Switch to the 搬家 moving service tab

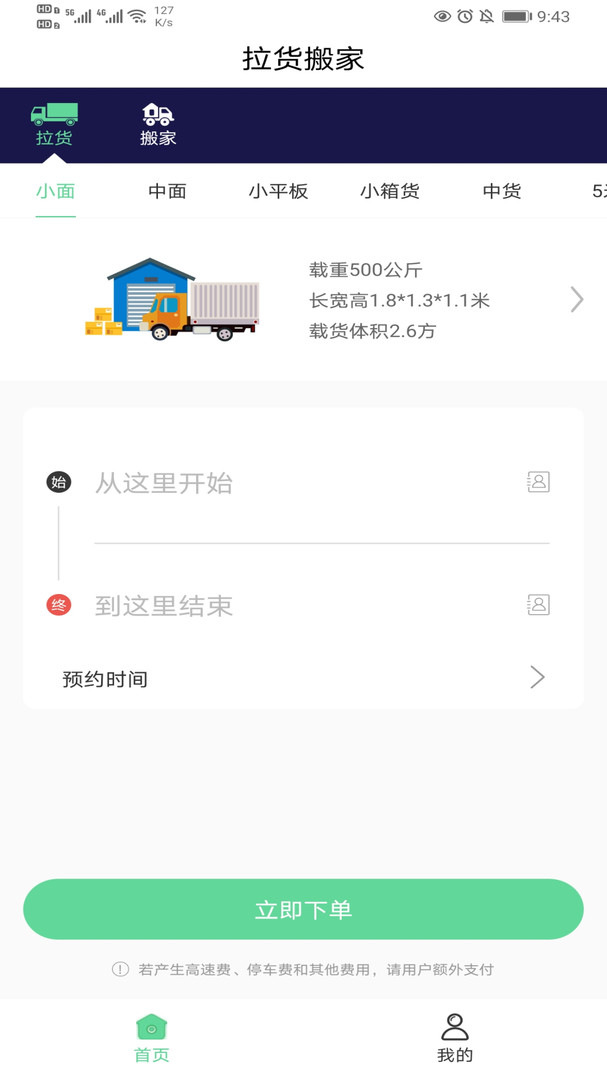[158, 125]
